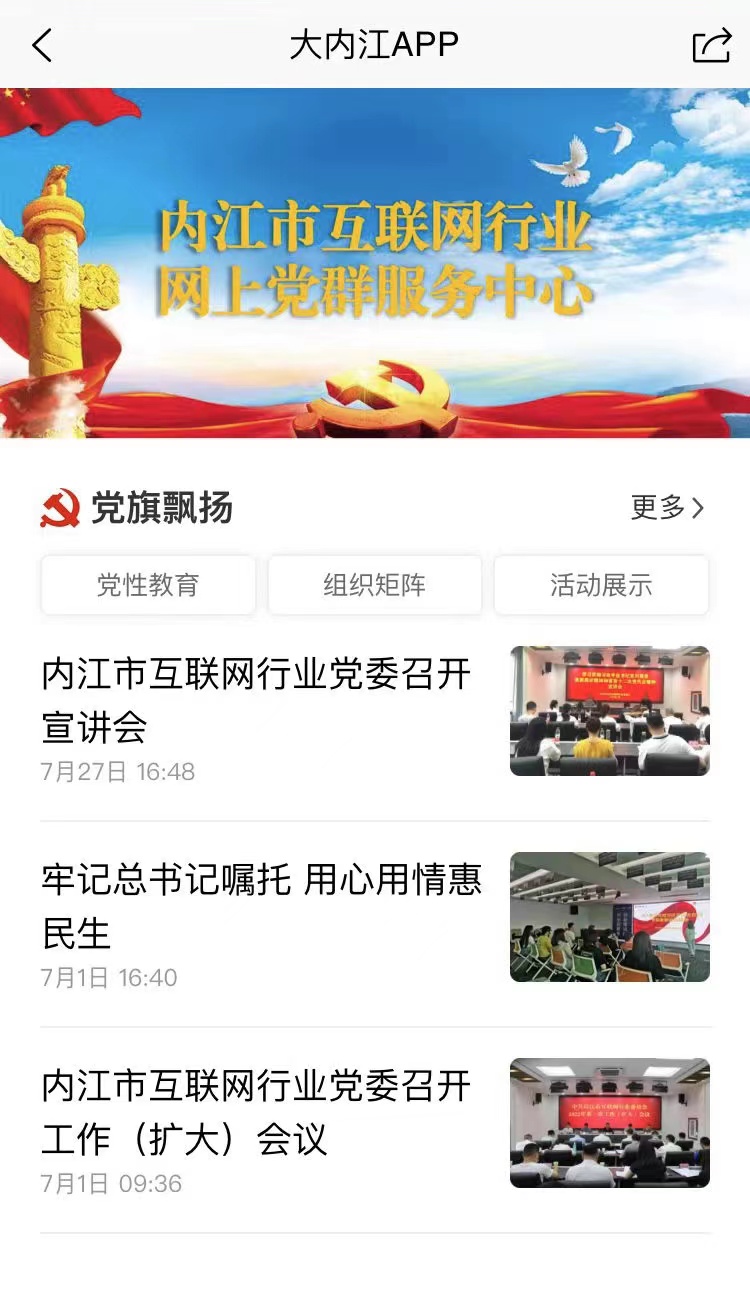Screen dimensions: 750x1294
Task: Expand 更多 to see all articles
Action: [x=660, y=508]
